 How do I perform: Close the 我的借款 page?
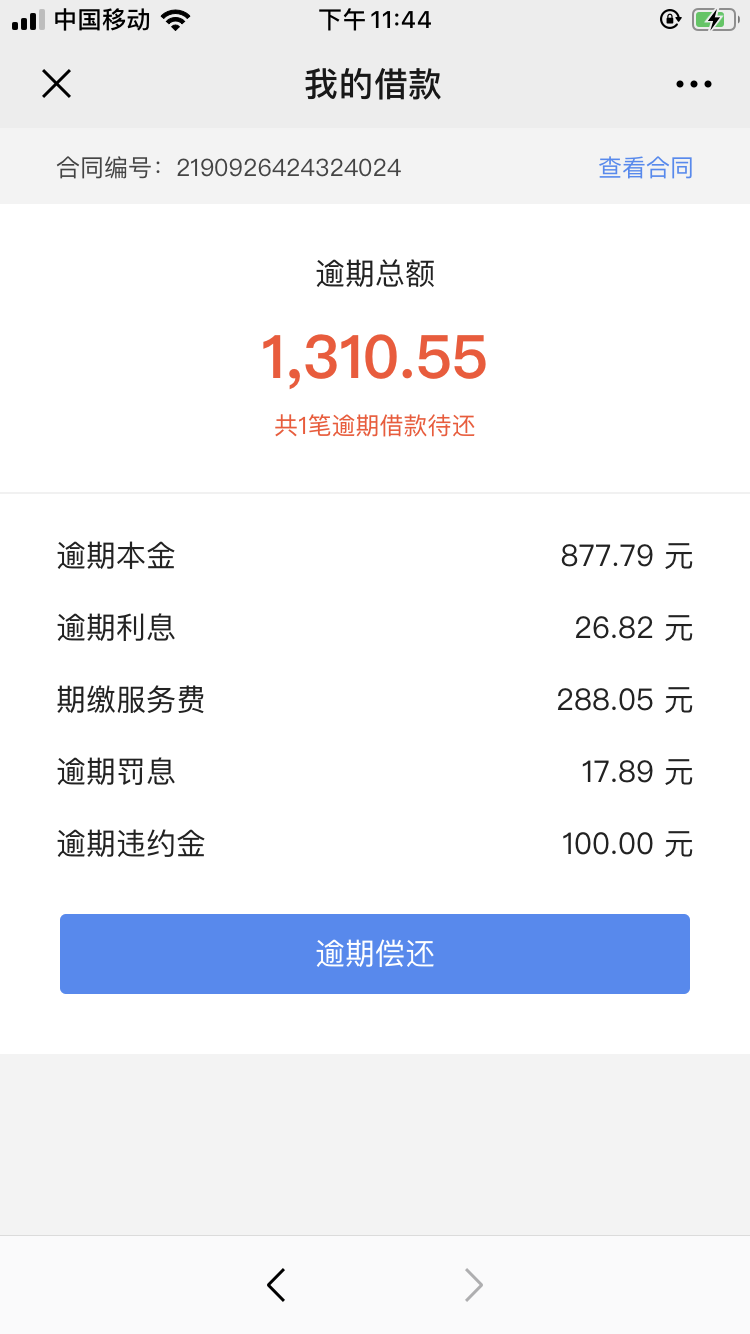point(56,84)
